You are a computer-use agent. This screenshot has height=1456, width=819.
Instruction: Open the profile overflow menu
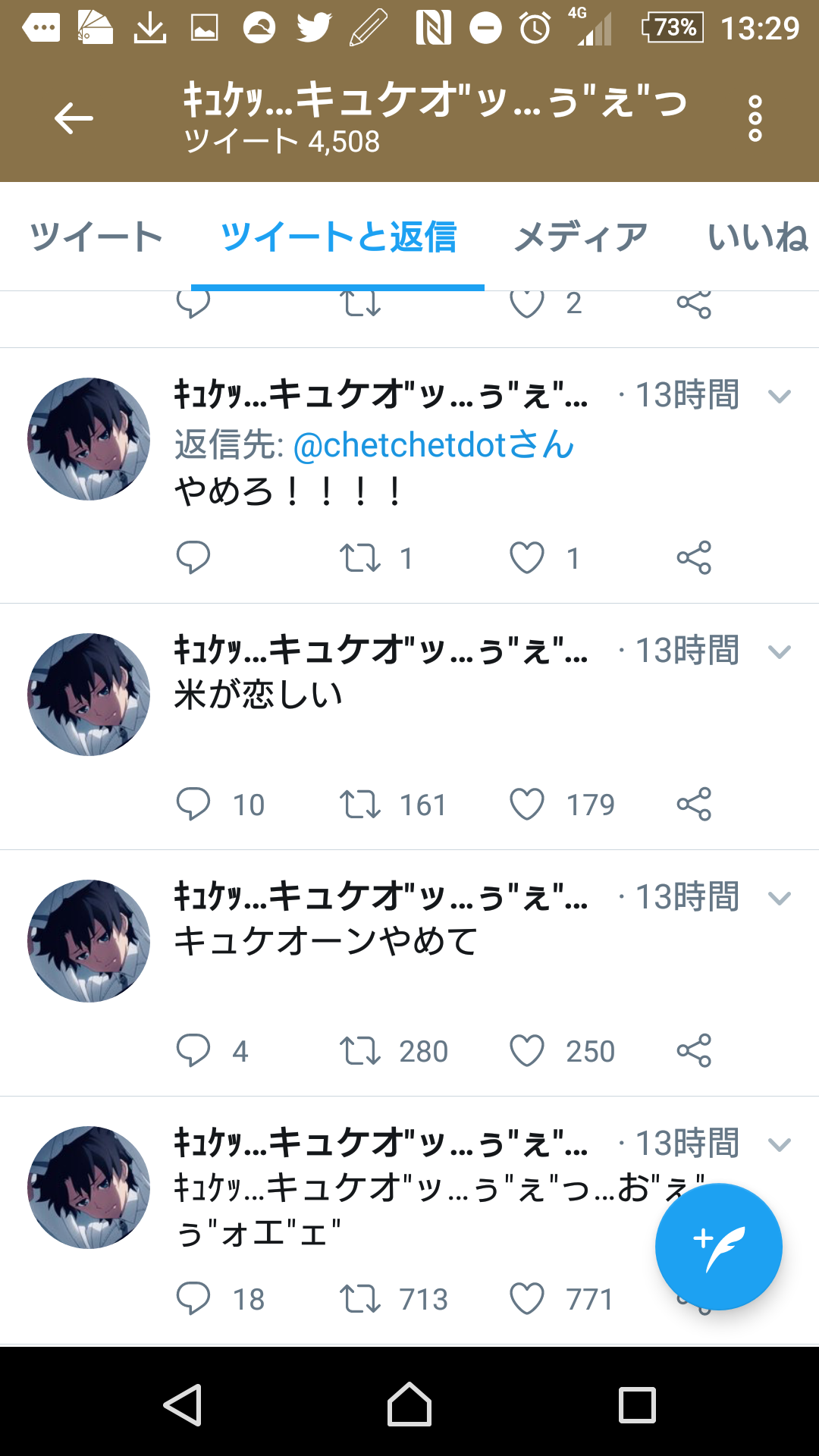755,118
